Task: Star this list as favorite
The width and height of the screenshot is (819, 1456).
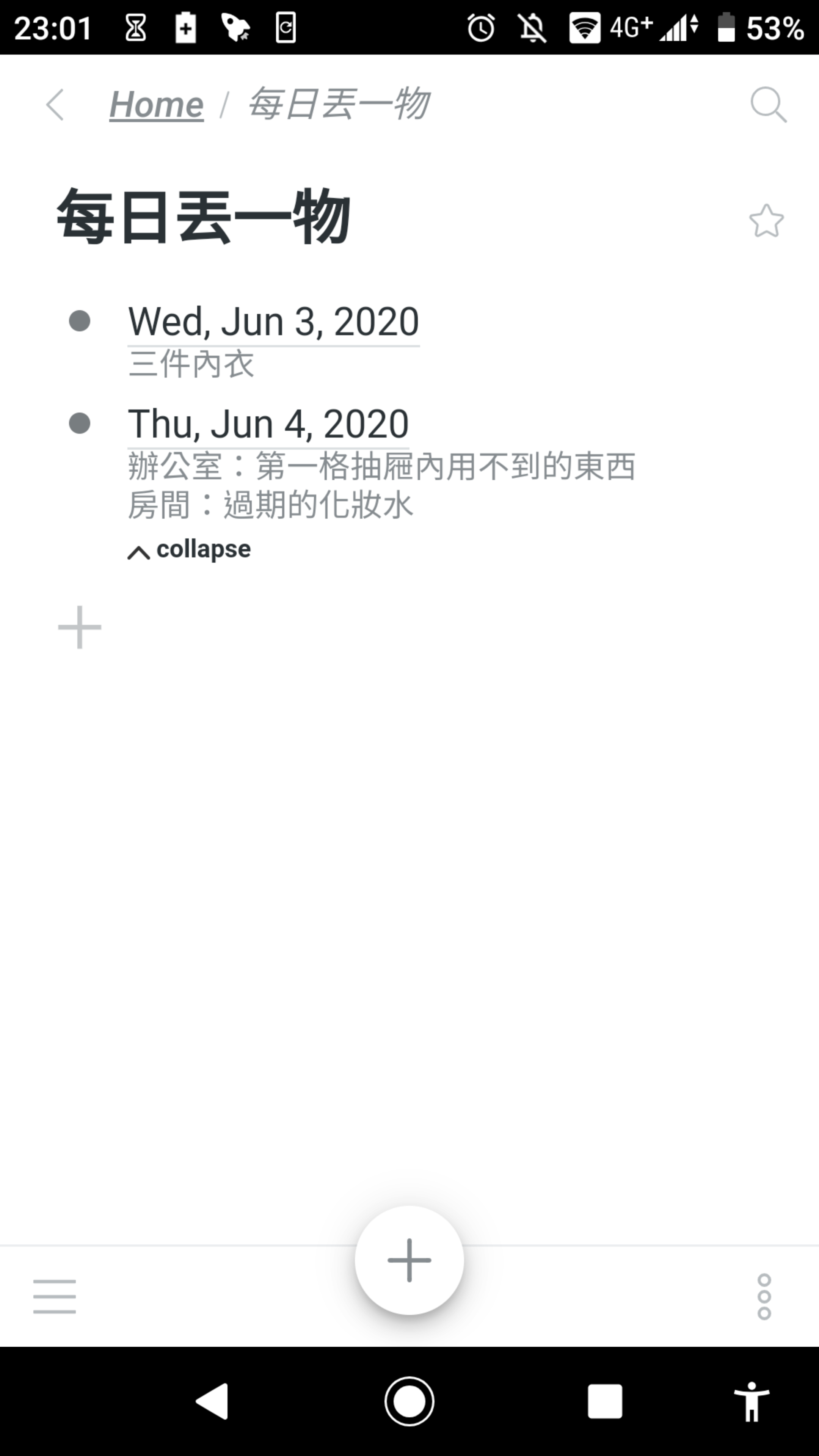Action: [766, 221]
